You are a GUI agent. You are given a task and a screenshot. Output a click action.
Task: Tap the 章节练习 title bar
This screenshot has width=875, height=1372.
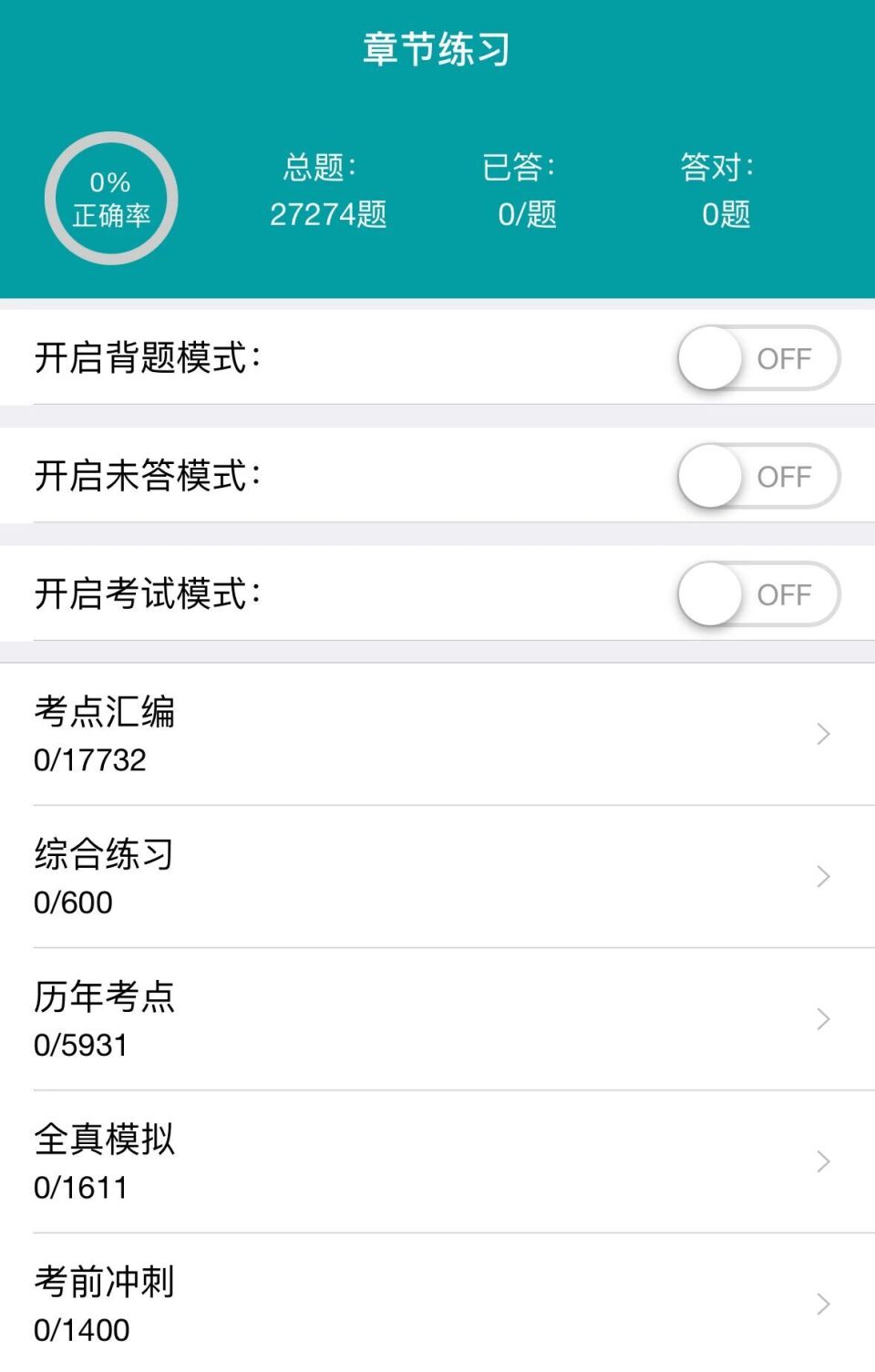(x=437, y=50)
